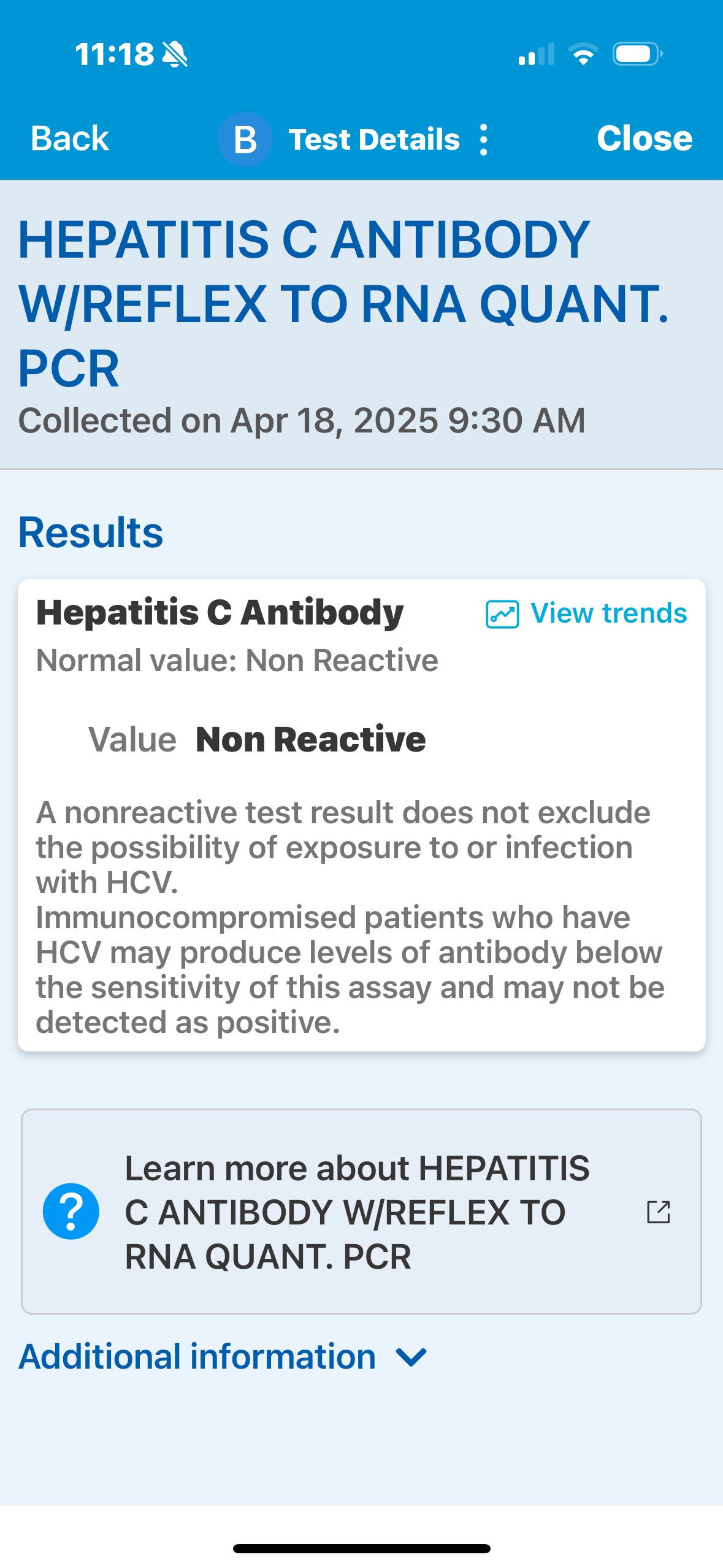View trends for Hepatitis C Antibody

[586, 613]
